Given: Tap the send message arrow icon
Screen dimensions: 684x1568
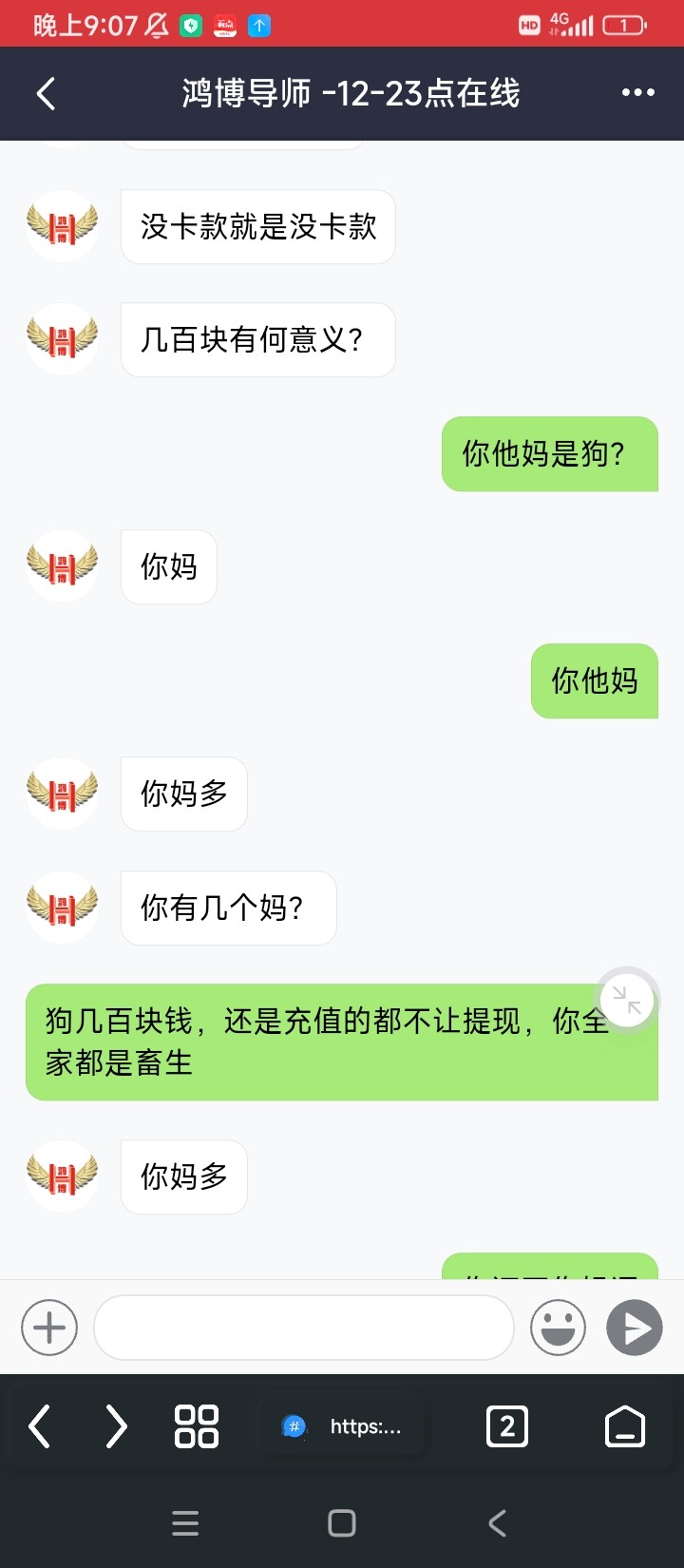Looking at the screenshot, I should (634, 1327).
